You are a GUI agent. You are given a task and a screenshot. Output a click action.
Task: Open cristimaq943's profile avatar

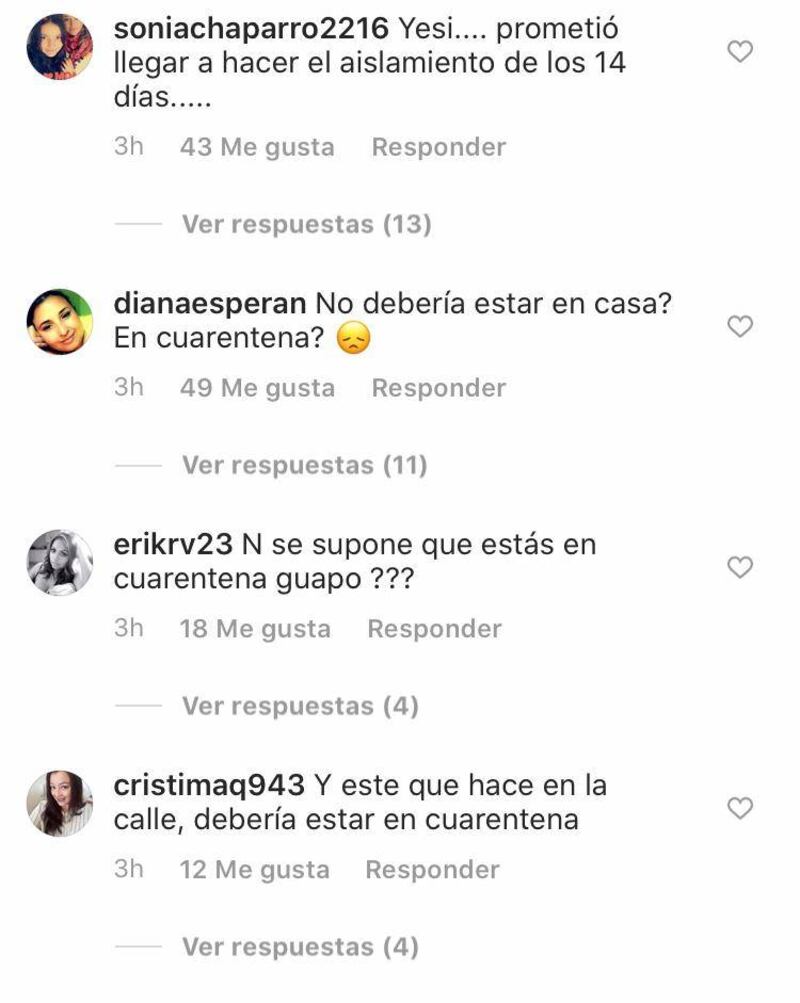pyautogui.click(x=59, y=803)
